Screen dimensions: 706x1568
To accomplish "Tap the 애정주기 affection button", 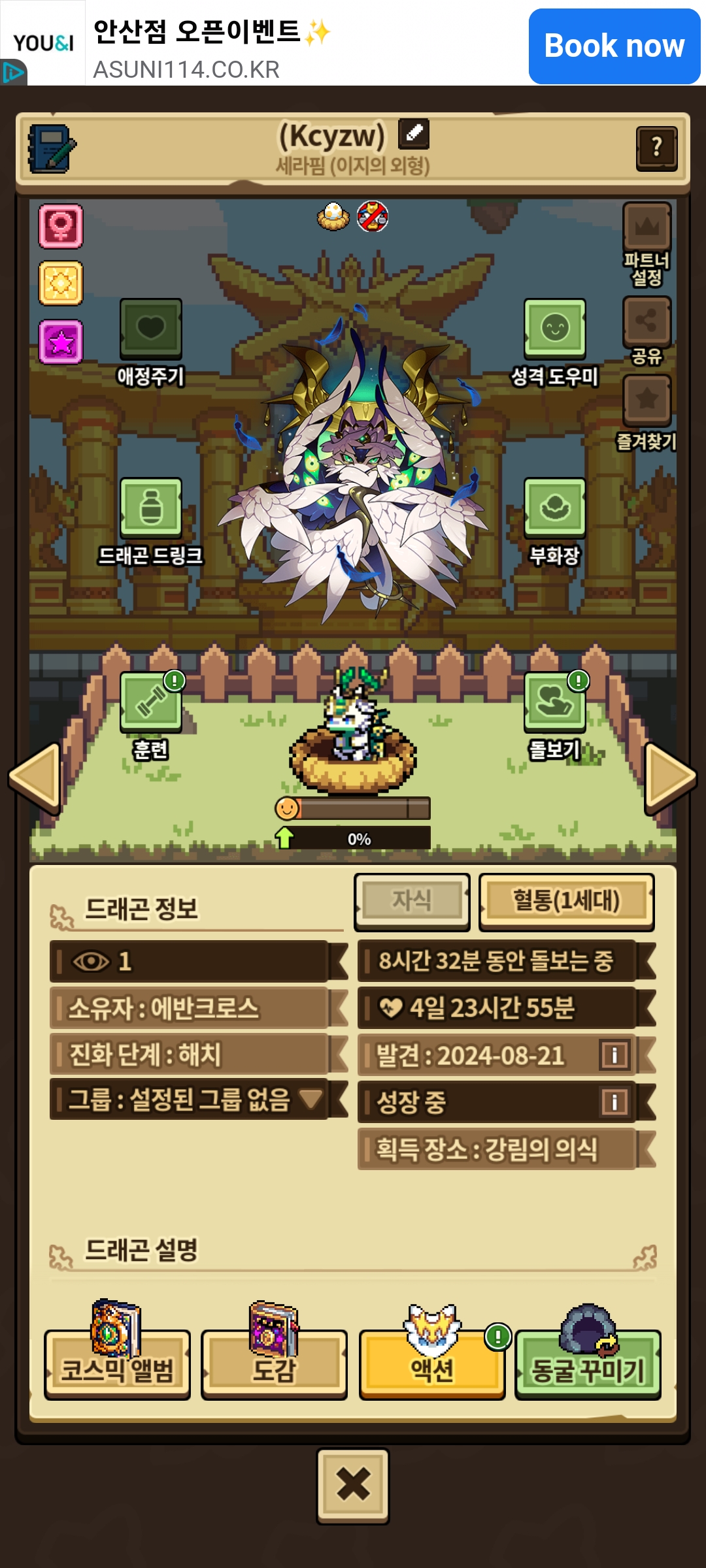I will click(150, 329).
